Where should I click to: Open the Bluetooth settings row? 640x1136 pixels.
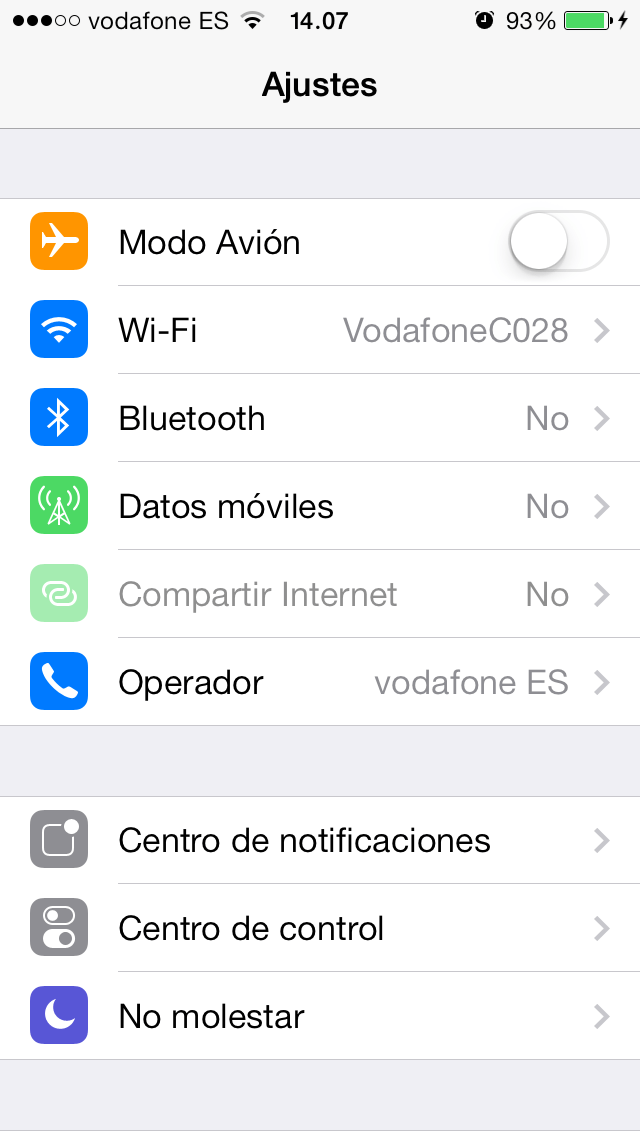click(x=320, y=418)
